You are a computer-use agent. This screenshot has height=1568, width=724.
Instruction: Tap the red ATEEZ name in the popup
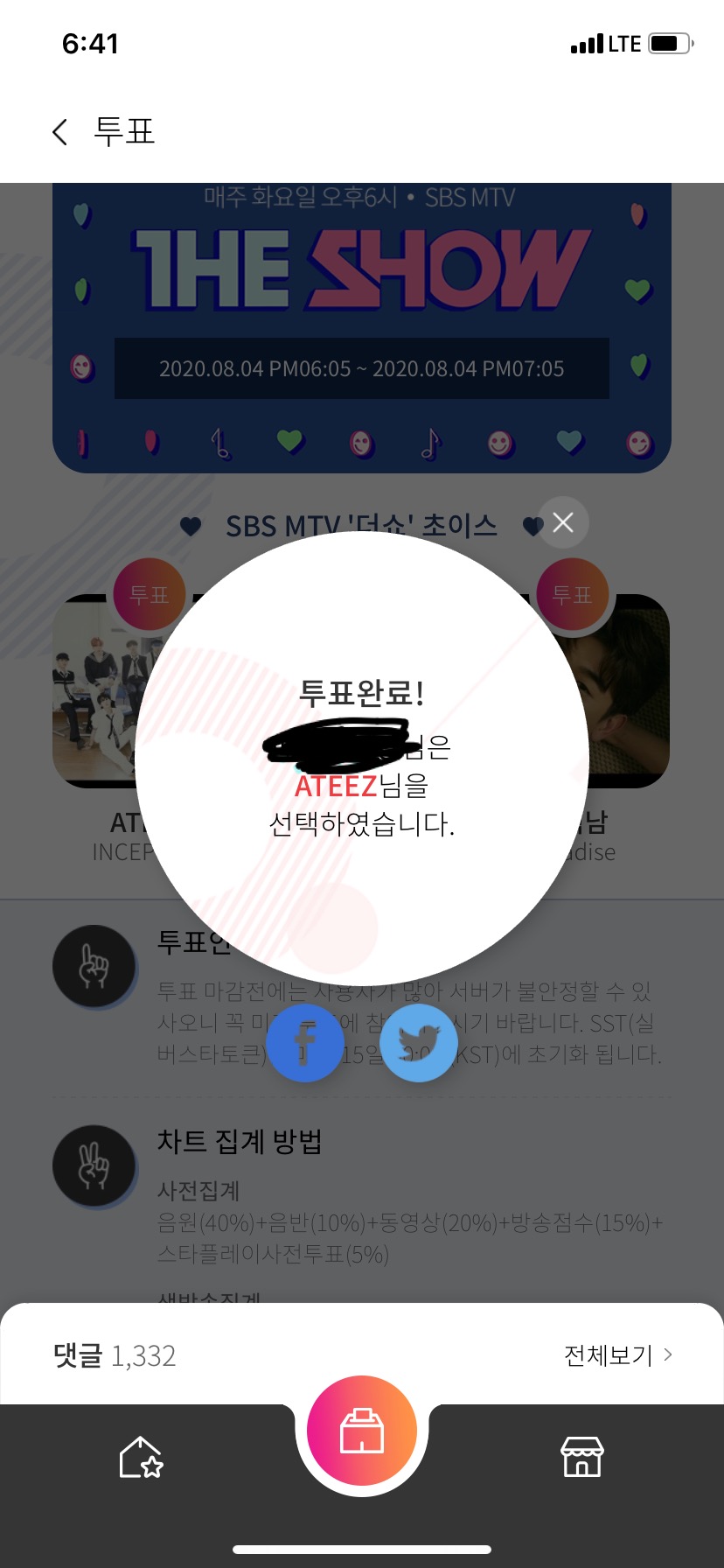tap(336, 787)
